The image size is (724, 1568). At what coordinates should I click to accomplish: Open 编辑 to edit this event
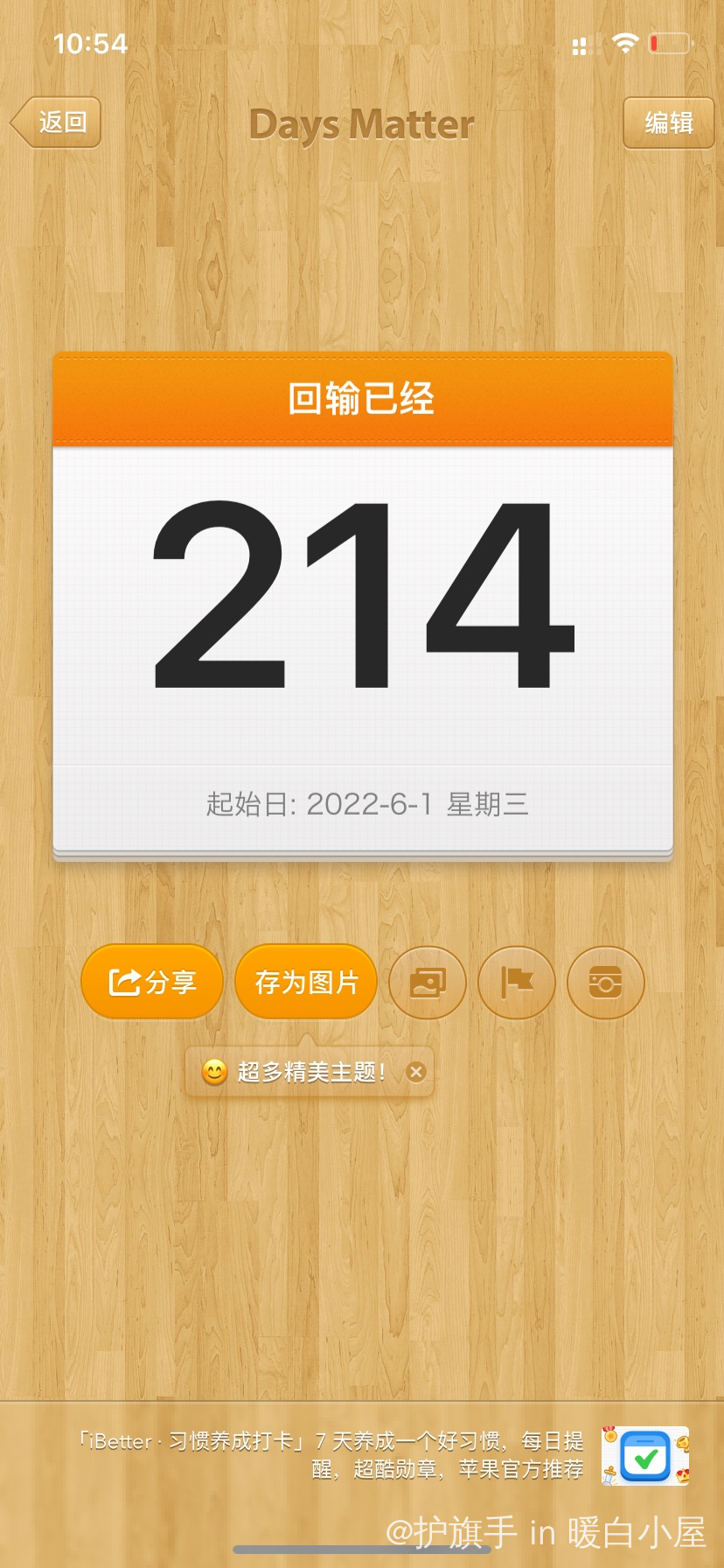tap(668, 123)
